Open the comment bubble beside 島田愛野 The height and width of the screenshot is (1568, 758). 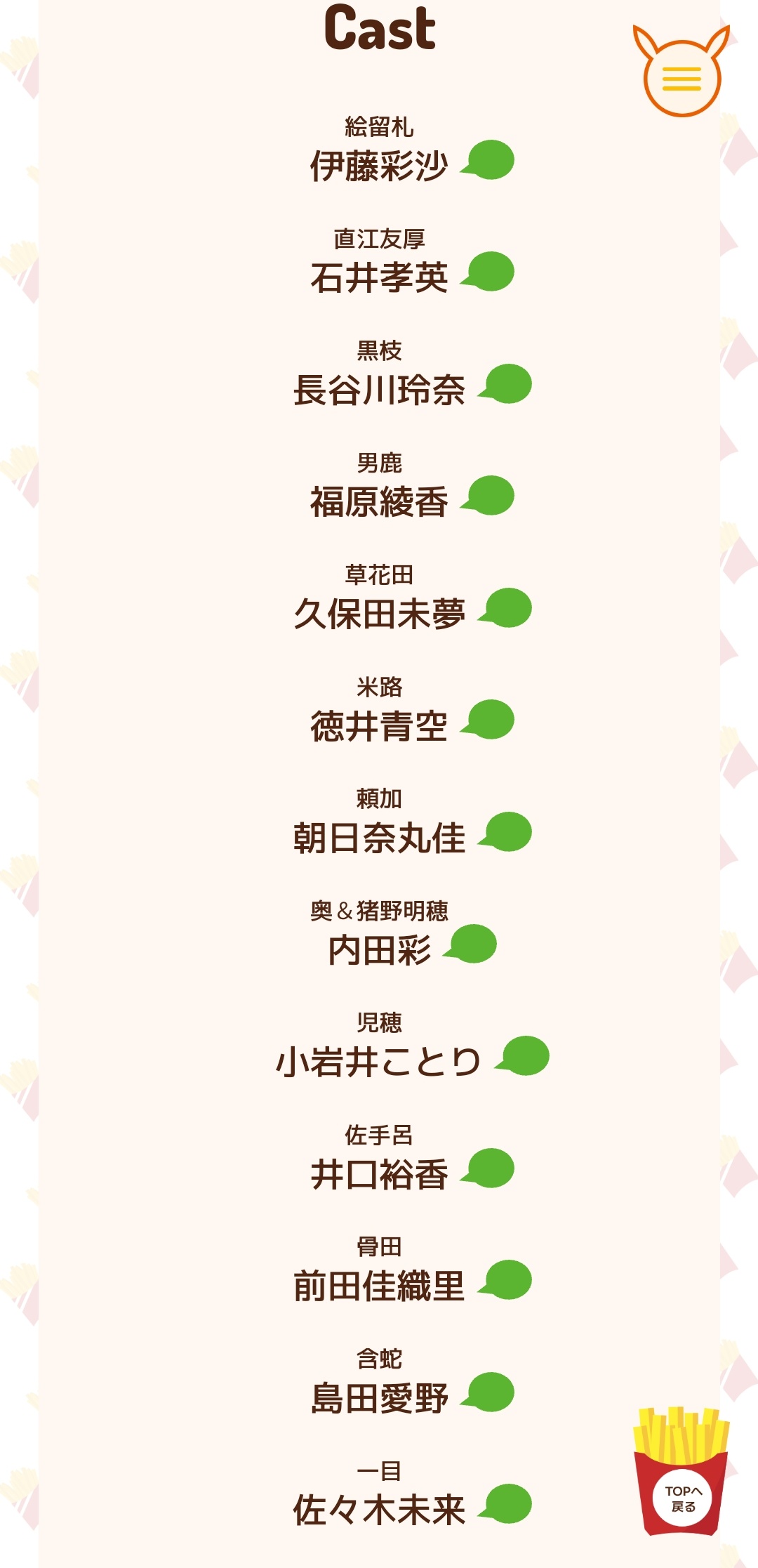click(490, 1392)
